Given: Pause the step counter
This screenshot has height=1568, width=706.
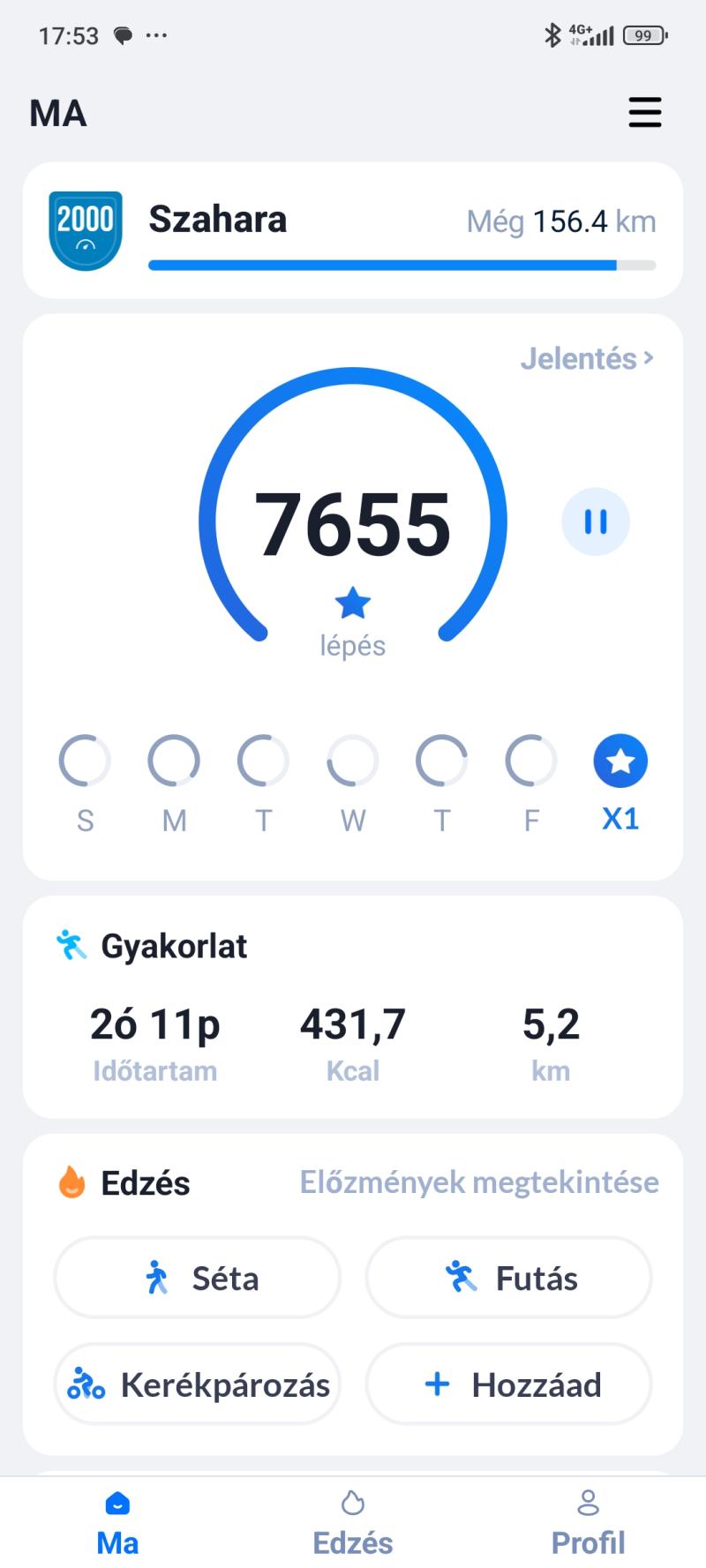Looking at the screenshot, I should [x=596, y=521].
